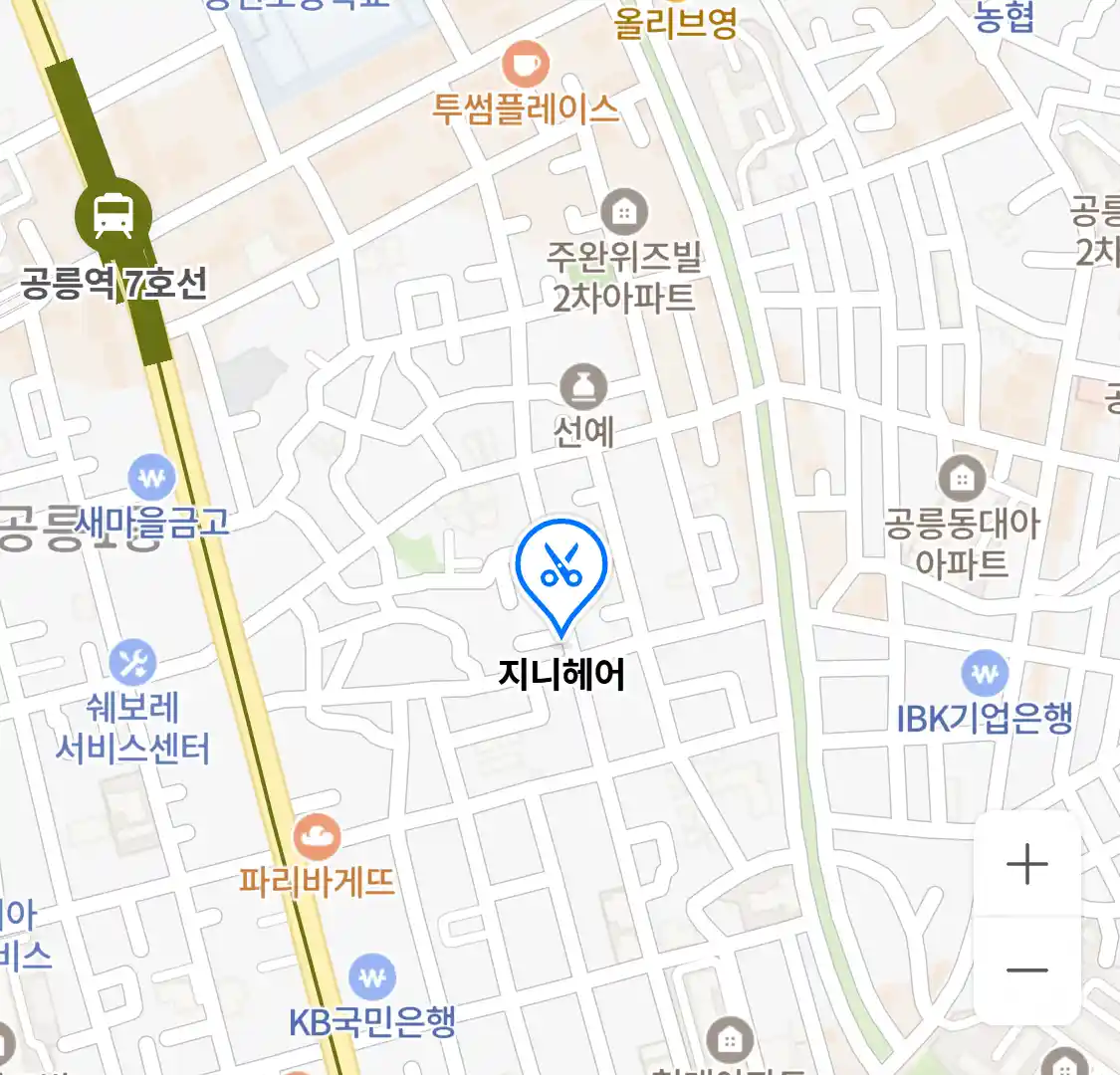Image resolution: width=1120 pixels, height=1075 pixels.
Task: Open the 공릉동대아 아파트 marker
Action: (x=962, y=480)
